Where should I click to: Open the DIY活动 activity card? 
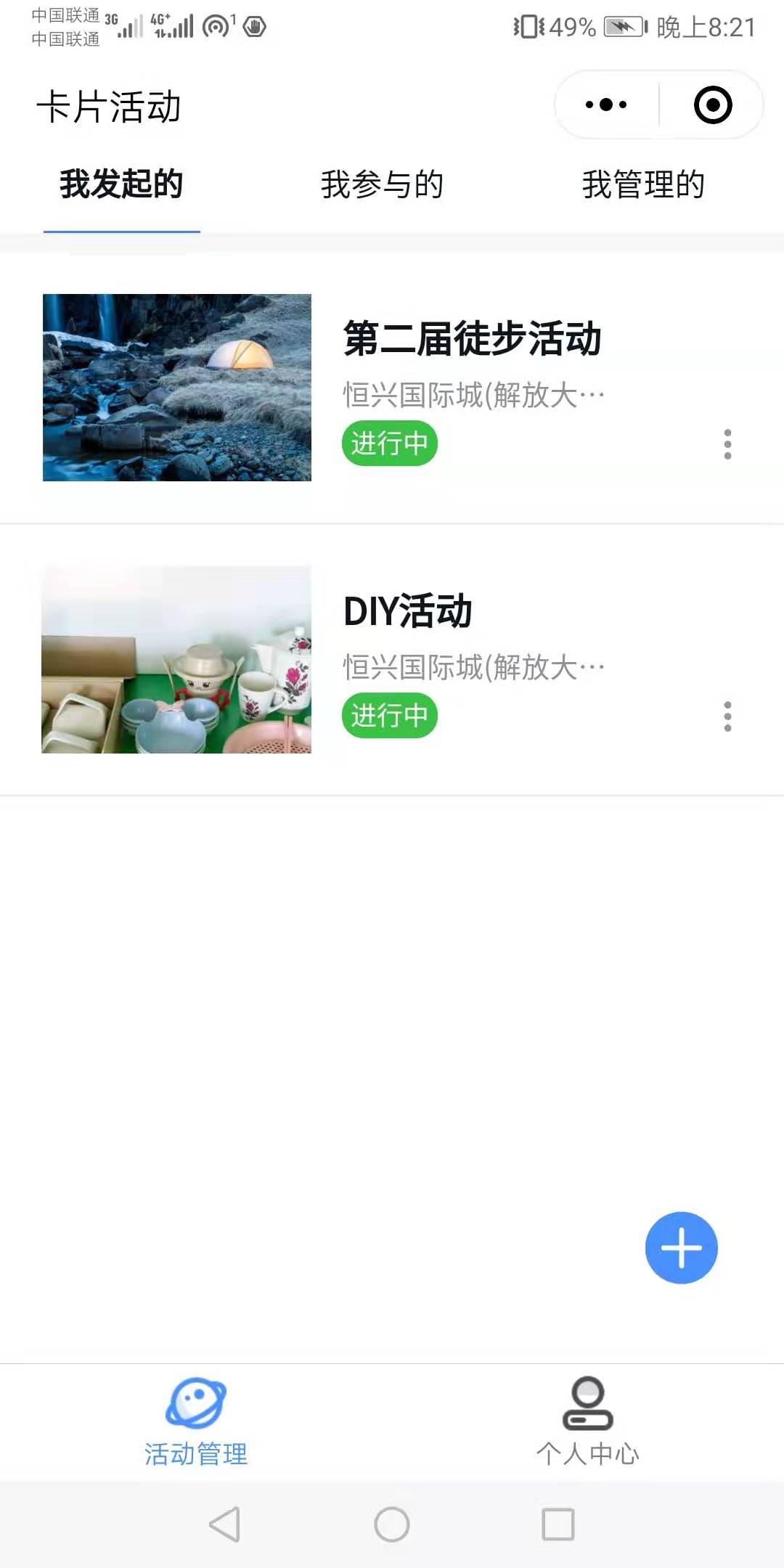click(x=408, y=611)
